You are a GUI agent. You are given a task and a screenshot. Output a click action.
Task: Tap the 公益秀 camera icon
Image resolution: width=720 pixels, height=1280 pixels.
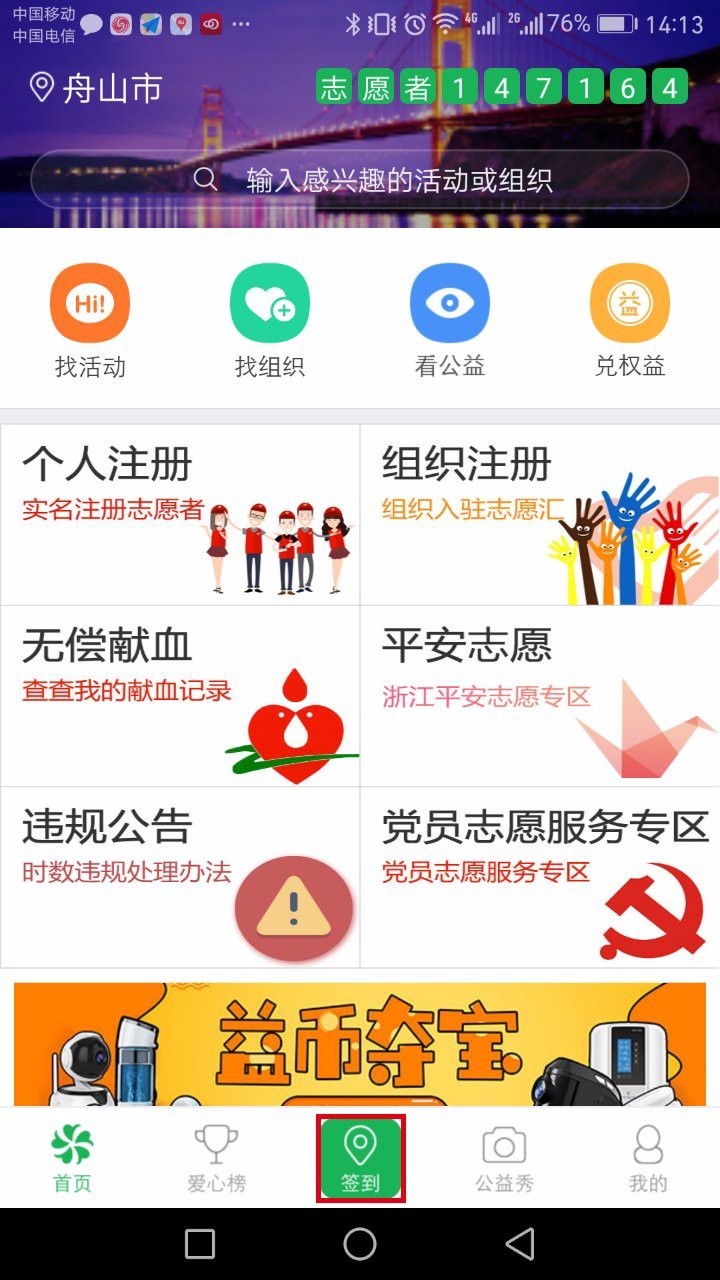504,1148
